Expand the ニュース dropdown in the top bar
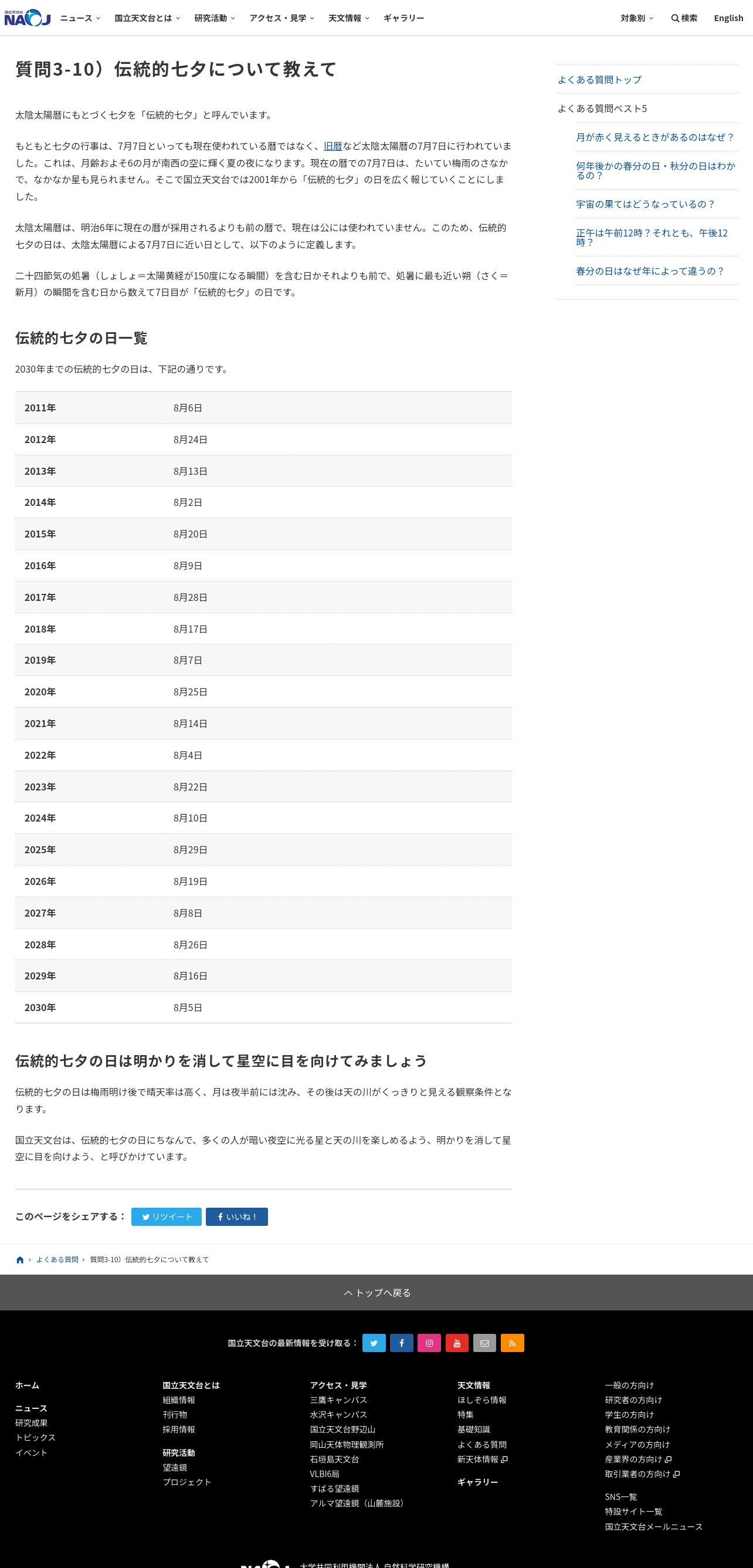The height and width of the screenshot is (1568, 753). click(x=80, y=18)
